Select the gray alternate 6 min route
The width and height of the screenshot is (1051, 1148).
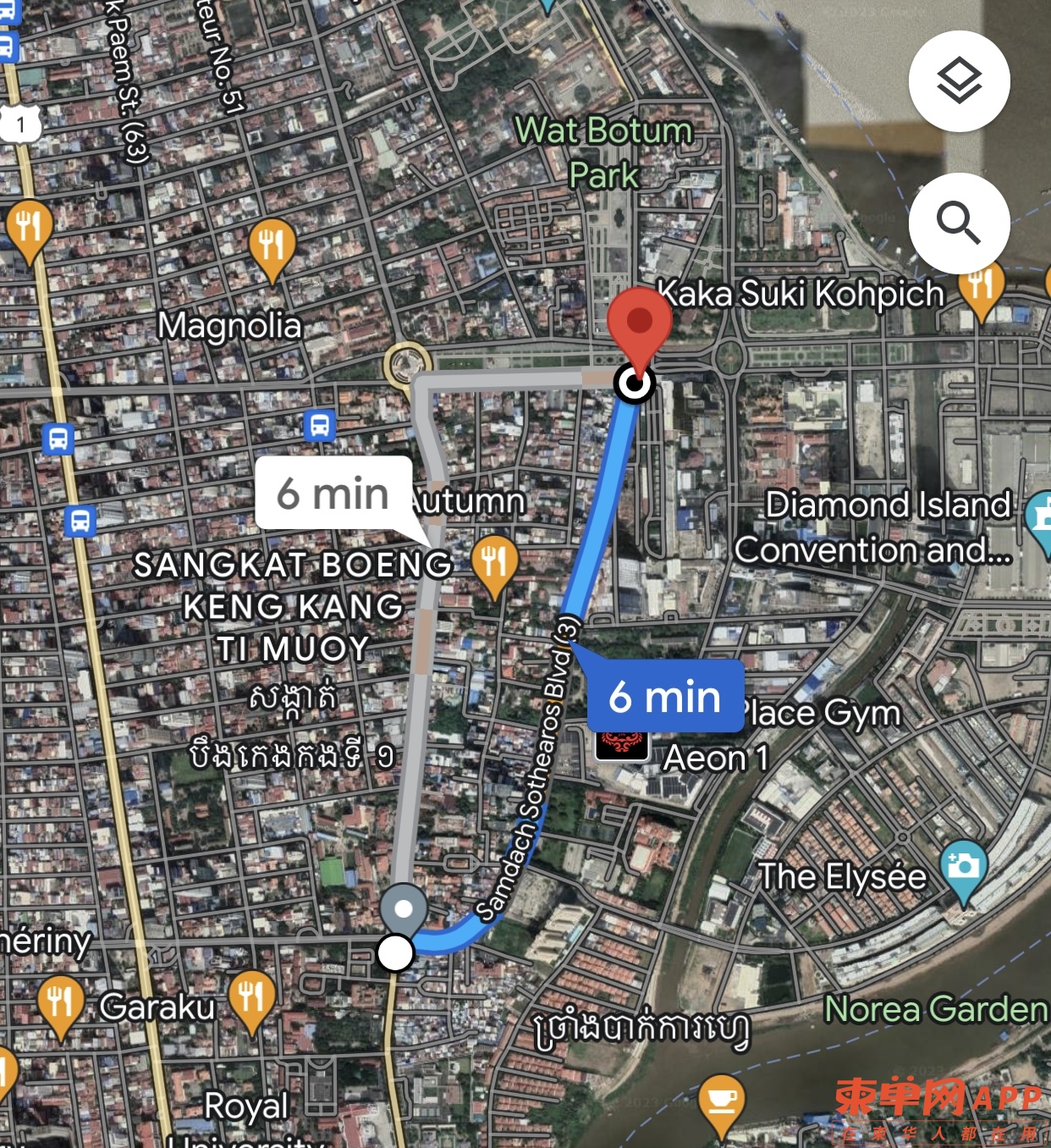[x=333, y=494]
